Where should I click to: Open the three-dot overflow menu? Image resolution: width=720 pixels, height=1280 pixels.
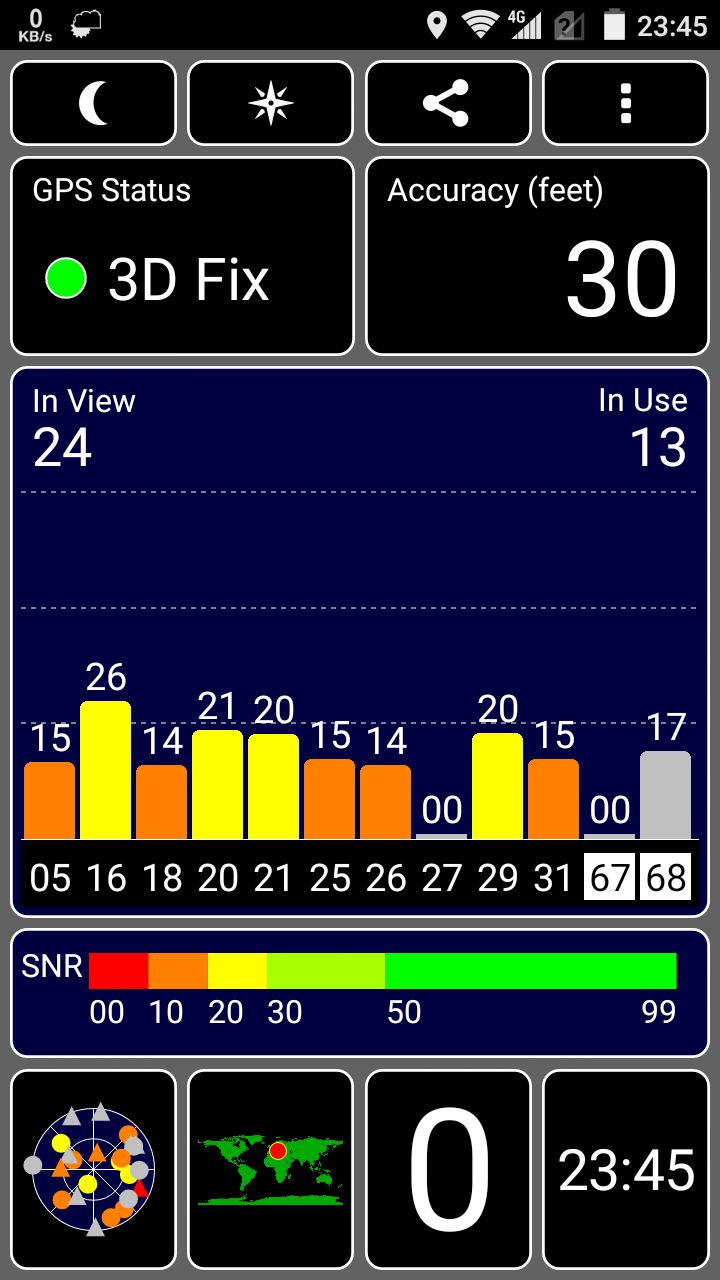[626, 104]
